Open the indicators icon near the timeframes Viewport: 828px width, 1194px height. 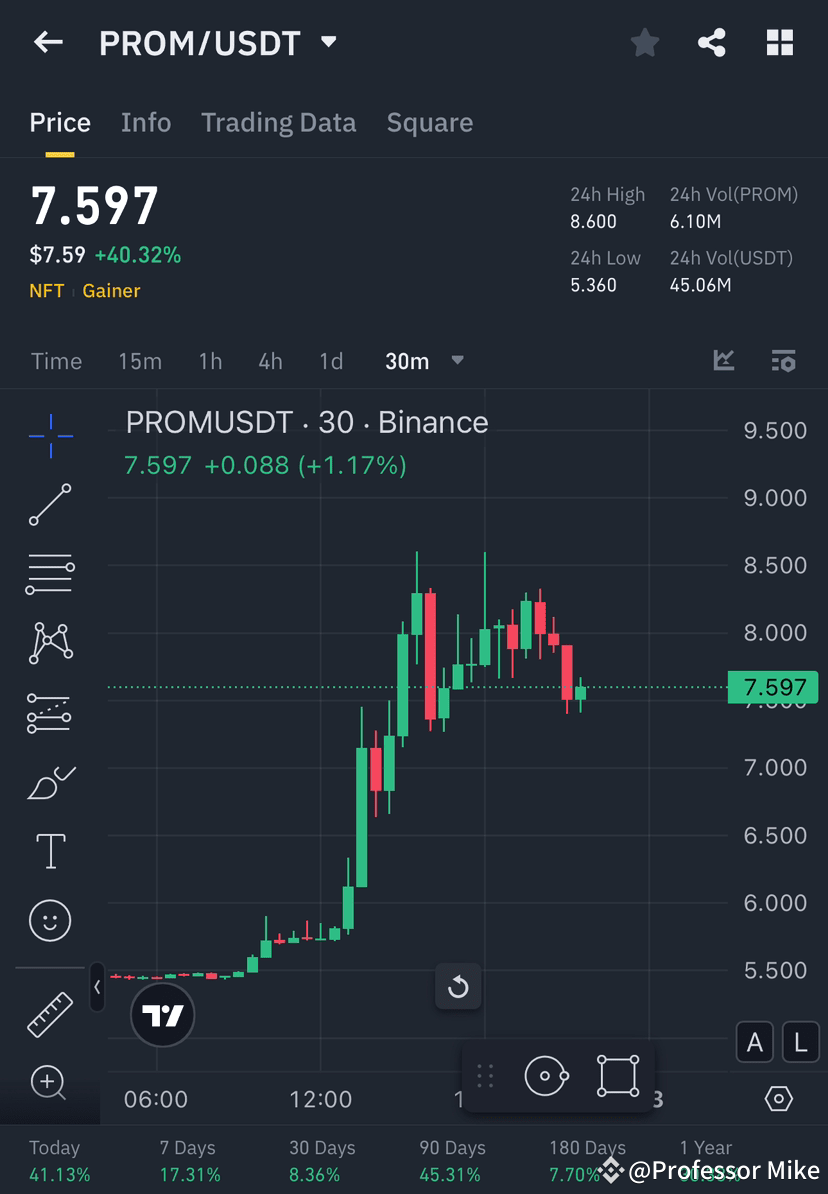pos(784,361)
